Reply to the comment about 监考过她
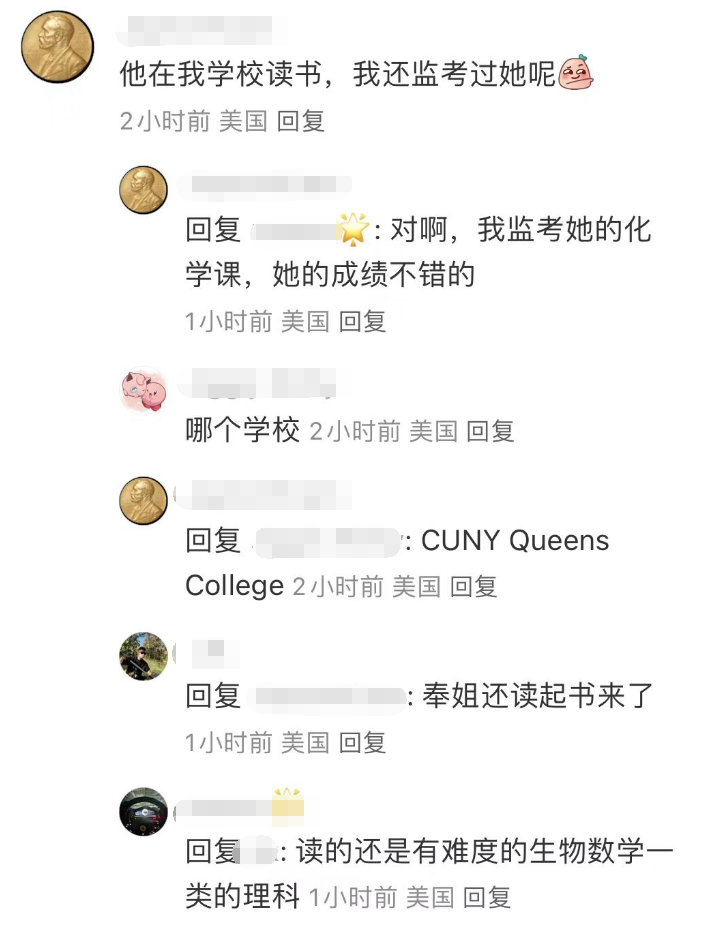702x928 pixels. pos(301,122)
